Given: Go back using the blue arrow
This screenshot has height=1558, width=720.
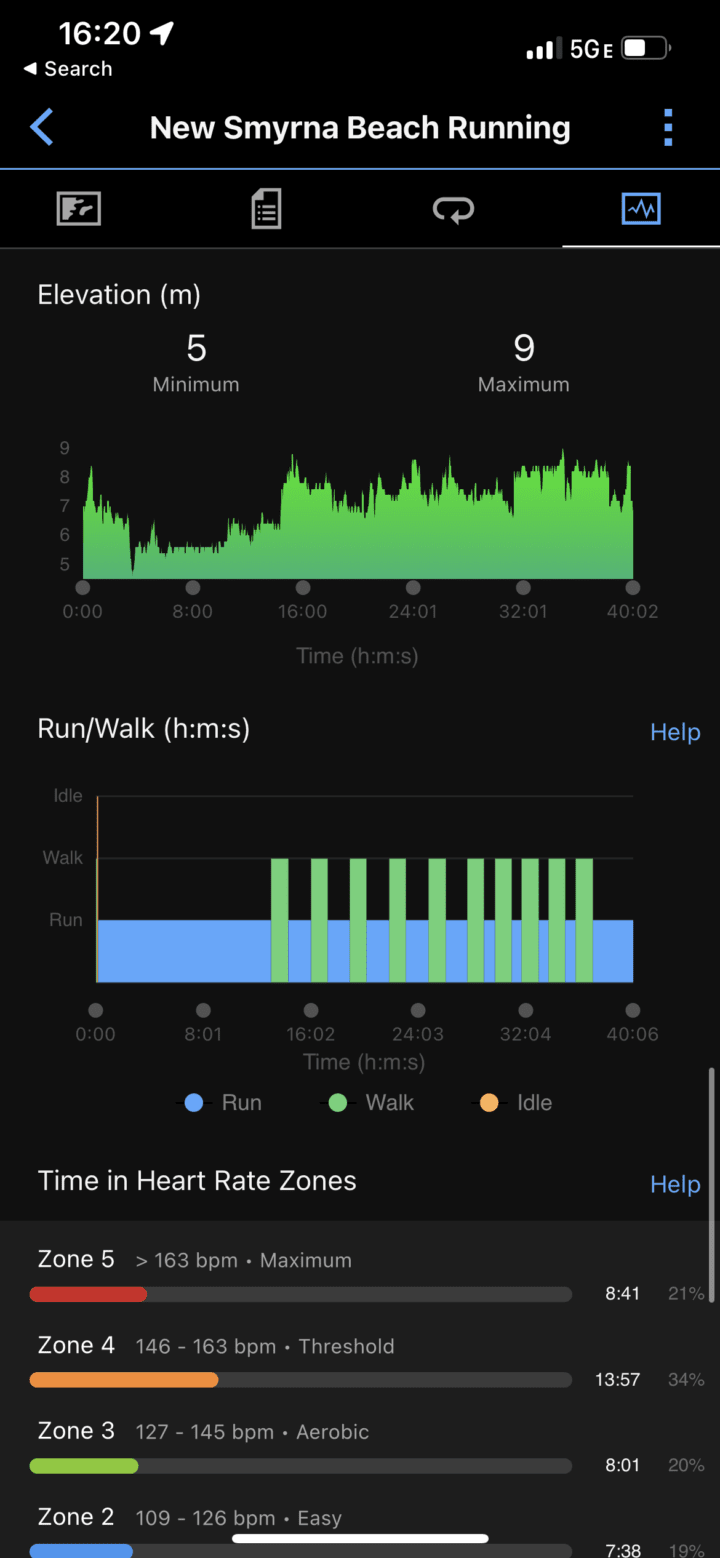Looking at the screenshot, I should pos(42,128).
